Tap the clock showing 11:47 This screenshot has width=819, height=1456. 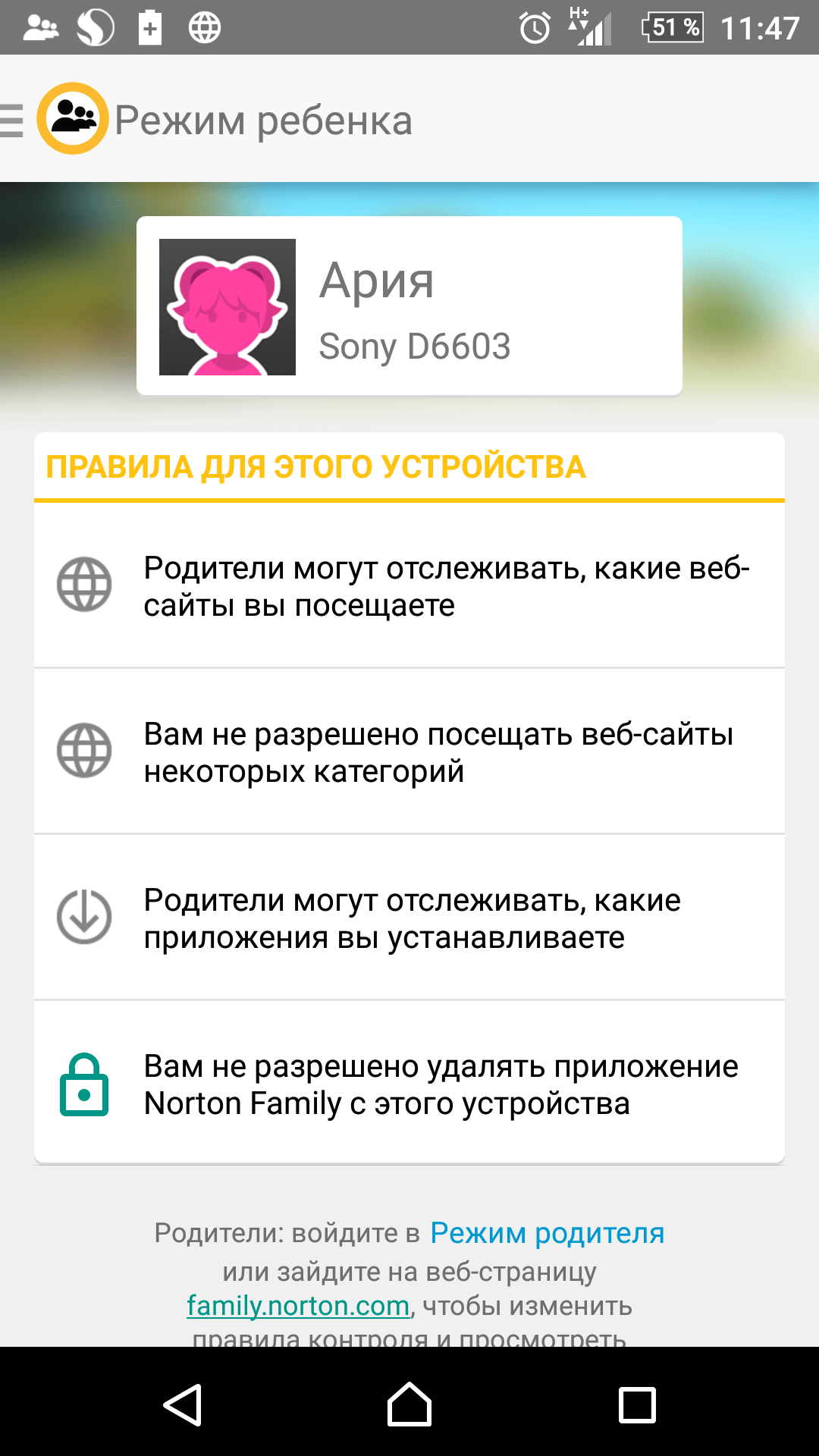pos(762,27)
